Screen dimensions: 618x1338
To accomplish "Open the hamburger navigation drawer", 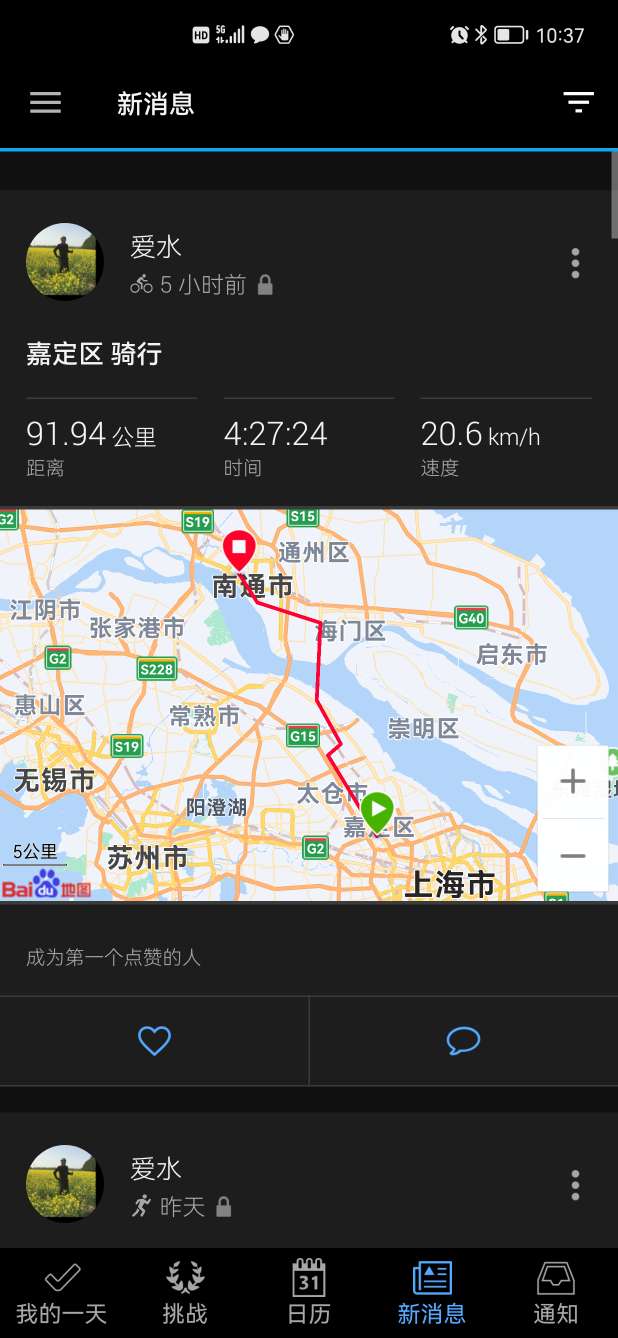I will pos(45,103).
